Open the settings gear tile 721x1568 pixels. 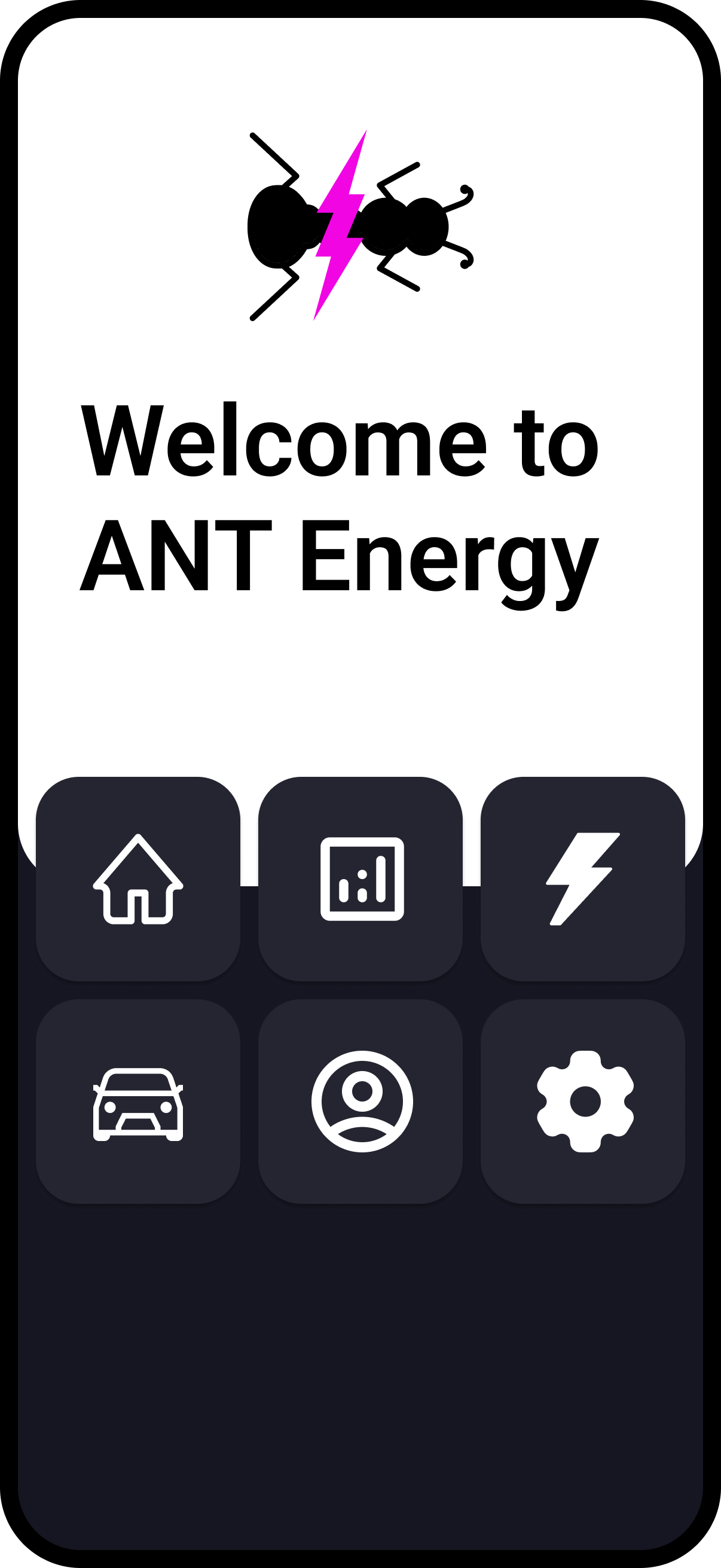(x=583, y=1101)
